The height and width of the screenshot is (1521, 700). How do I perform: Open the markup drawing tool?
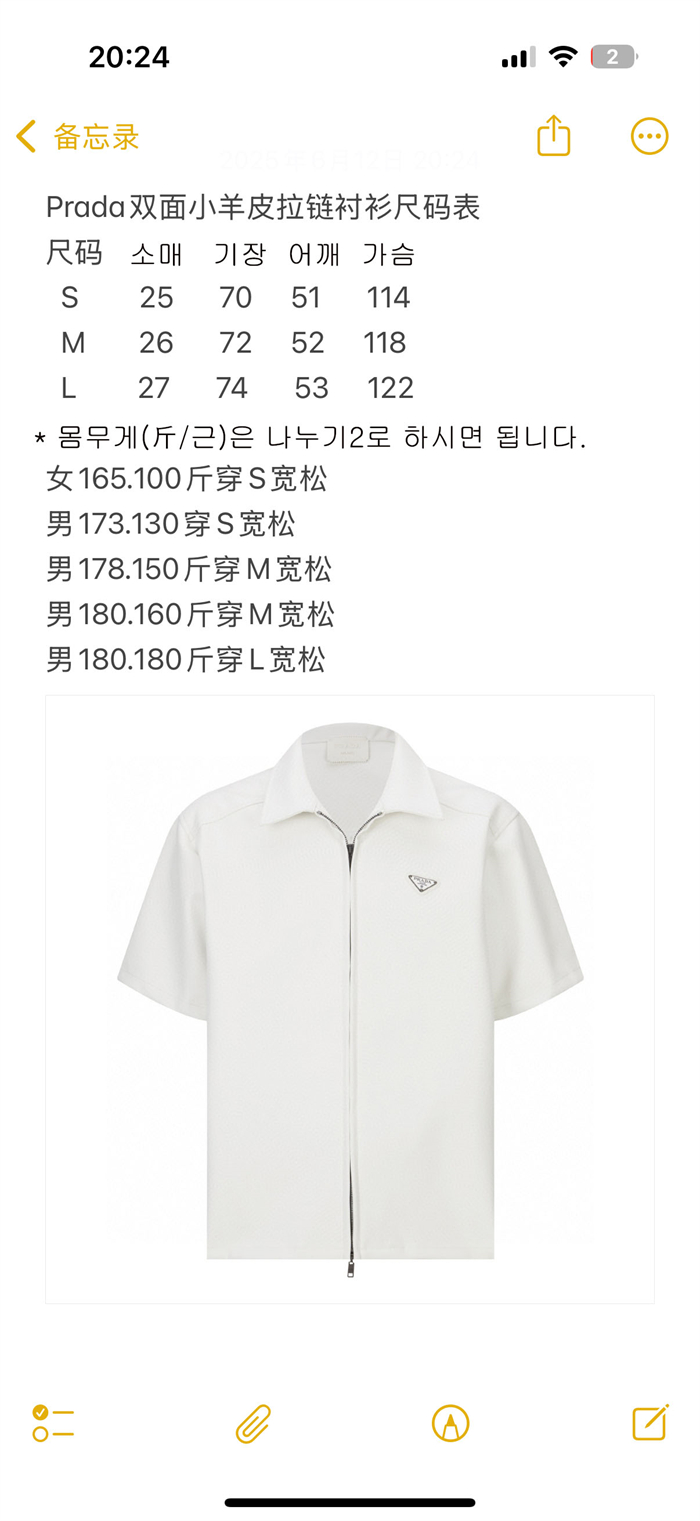[x=450, y=1423]
